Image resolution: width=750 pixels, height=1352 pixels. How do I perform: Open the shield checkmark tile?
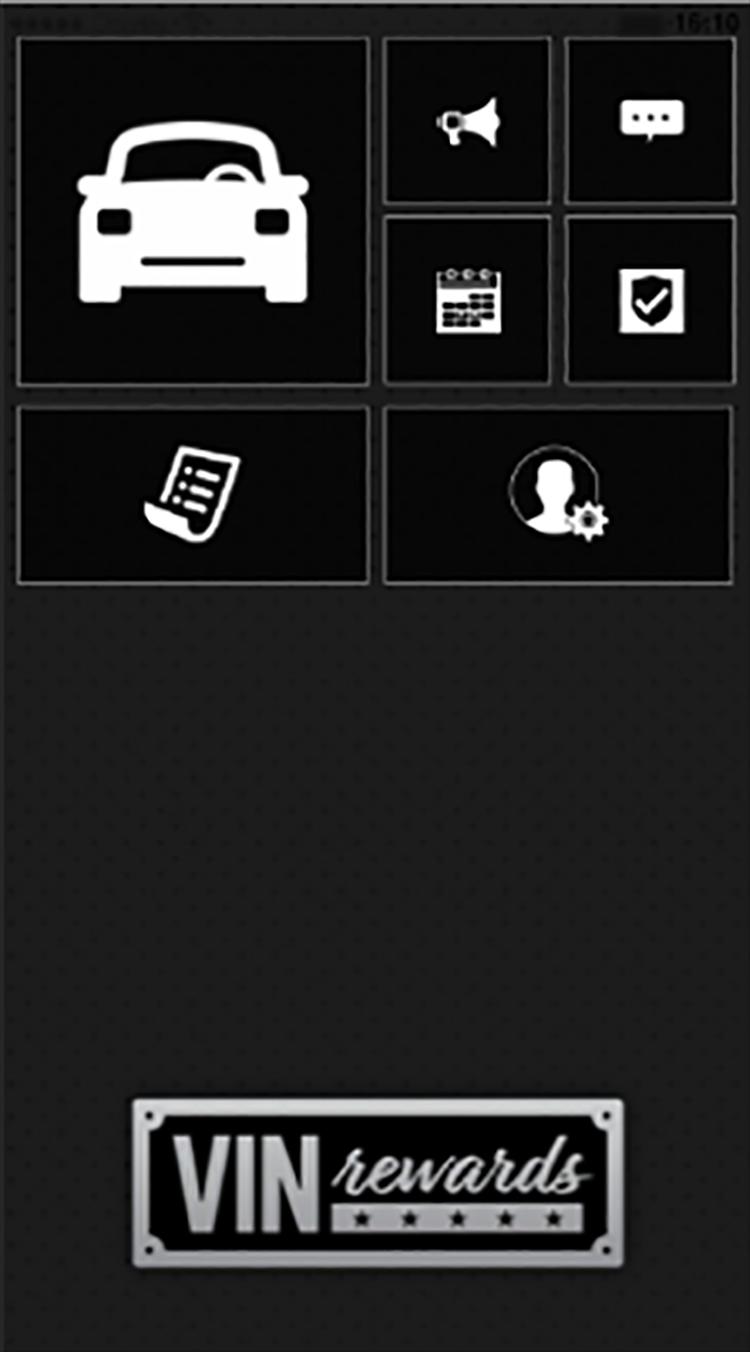[x=650, y=299]
